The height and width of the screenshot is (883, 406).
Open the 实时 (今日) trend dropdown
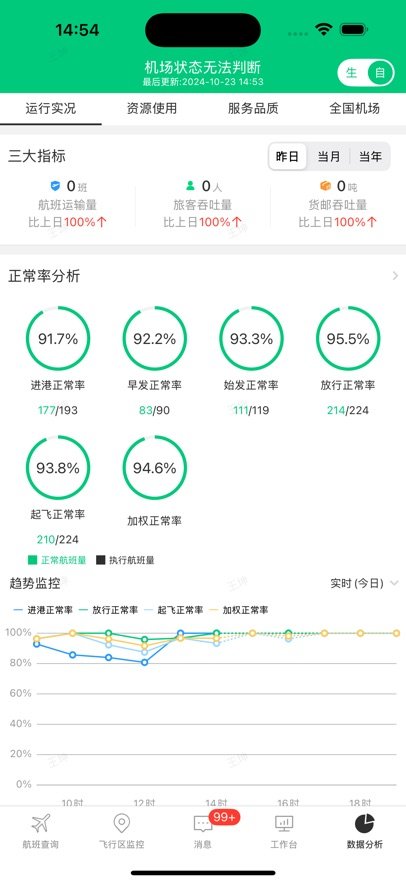click(364, 583)
